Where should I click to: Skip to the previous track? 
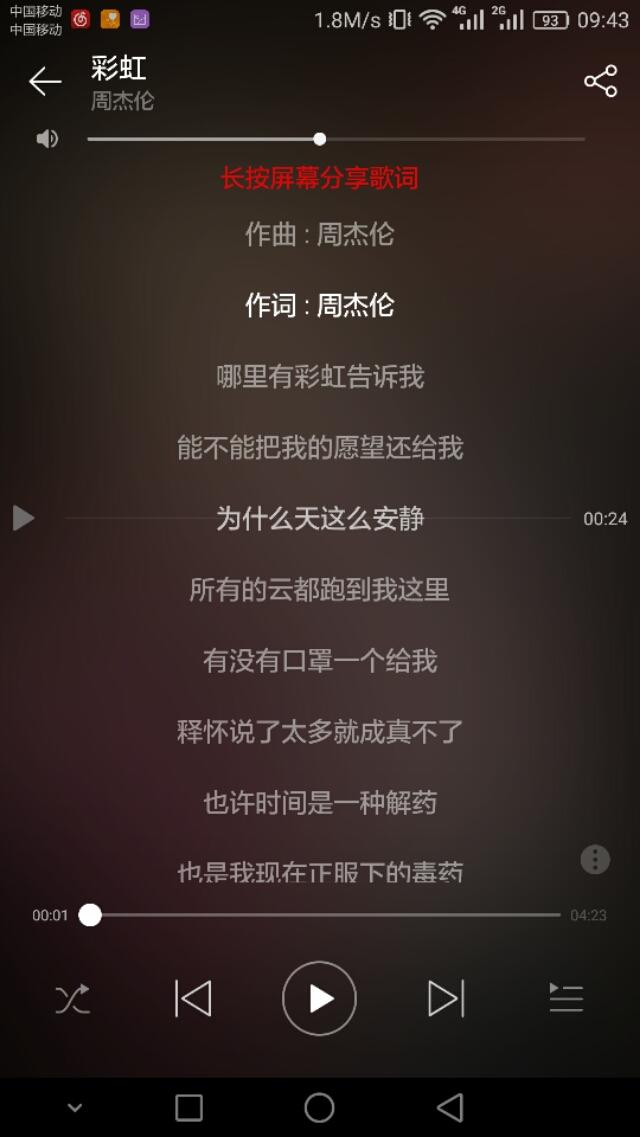pos(193,998)
